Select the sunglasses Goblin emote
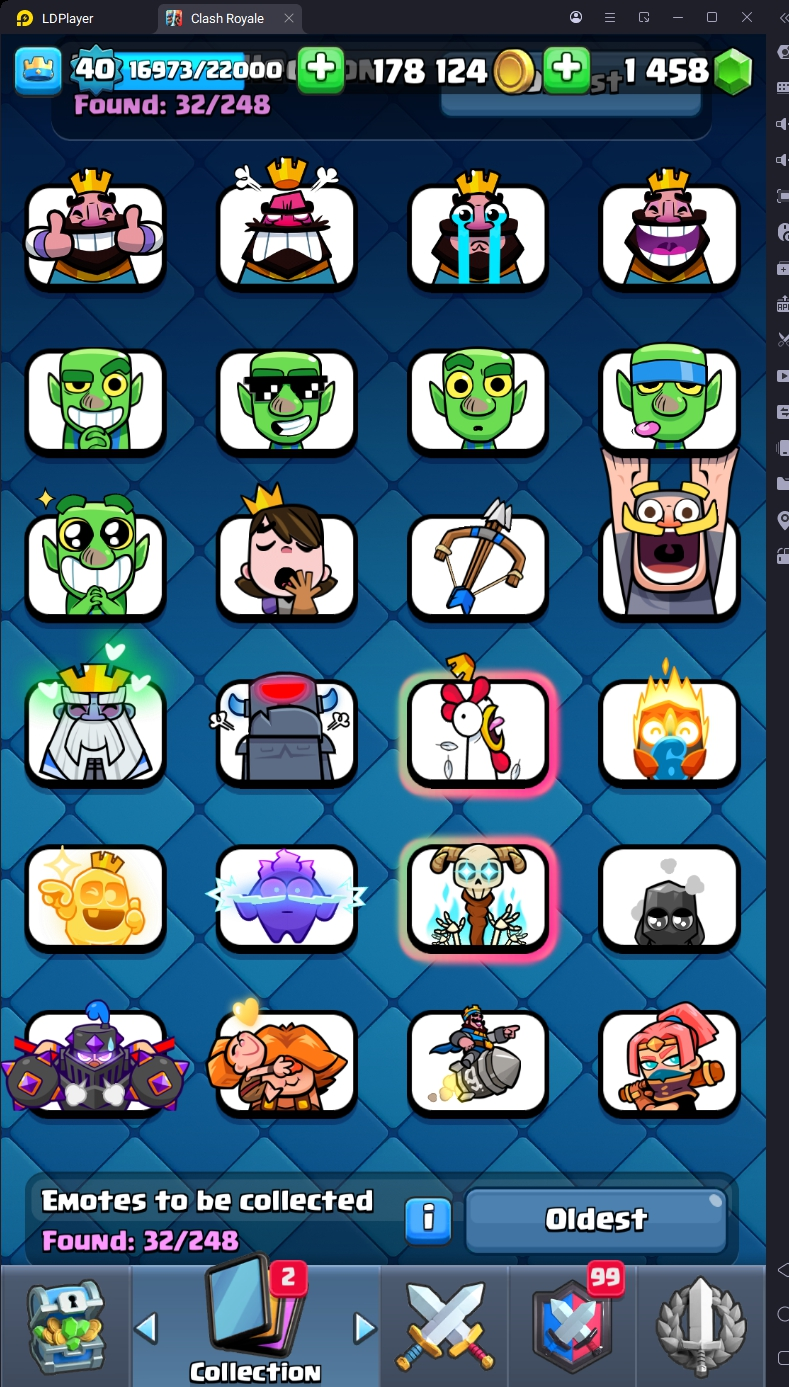 [286, 400]
